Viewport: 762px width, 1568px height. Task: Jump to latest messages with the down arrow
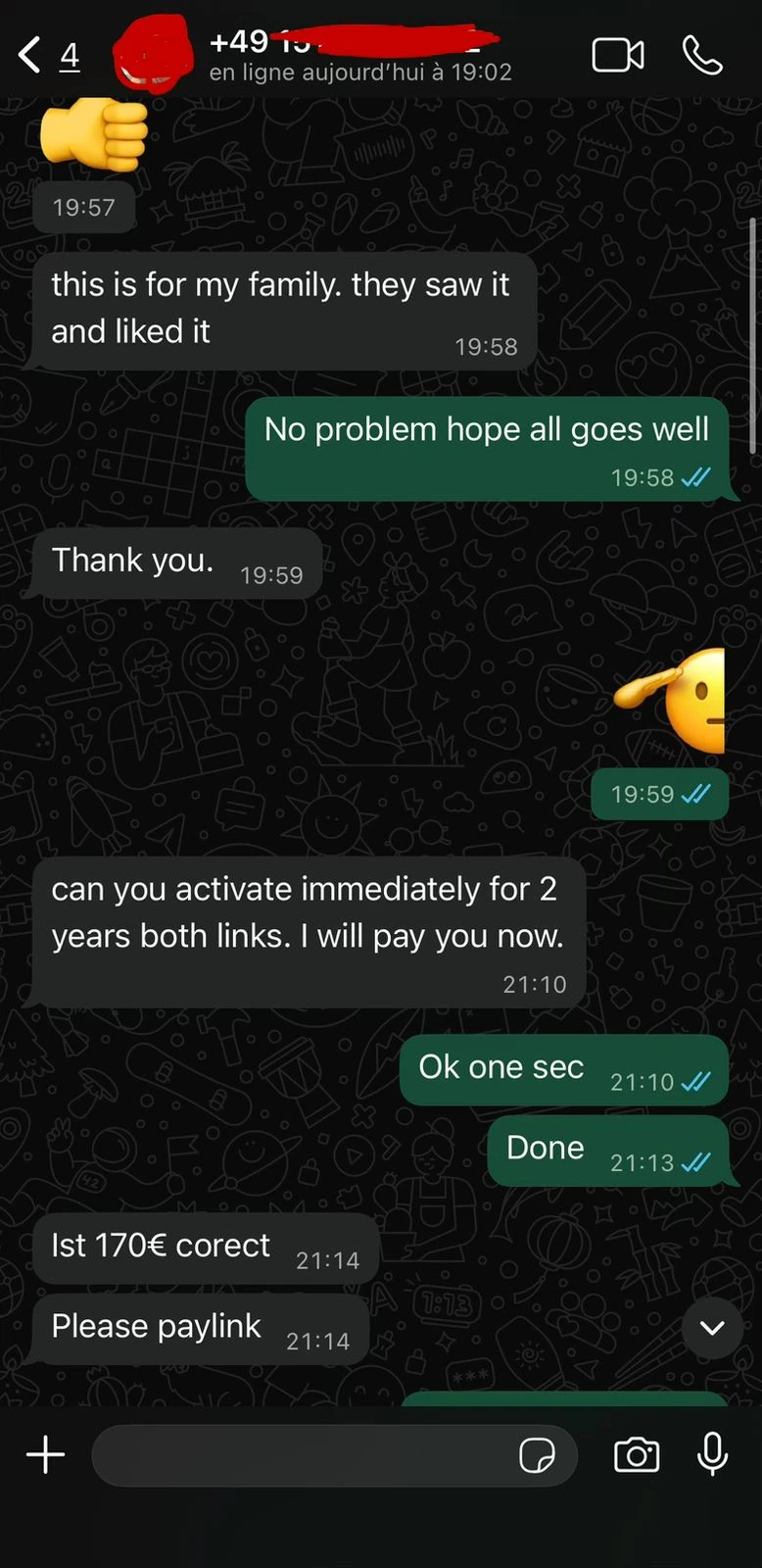coord(712,1328)
